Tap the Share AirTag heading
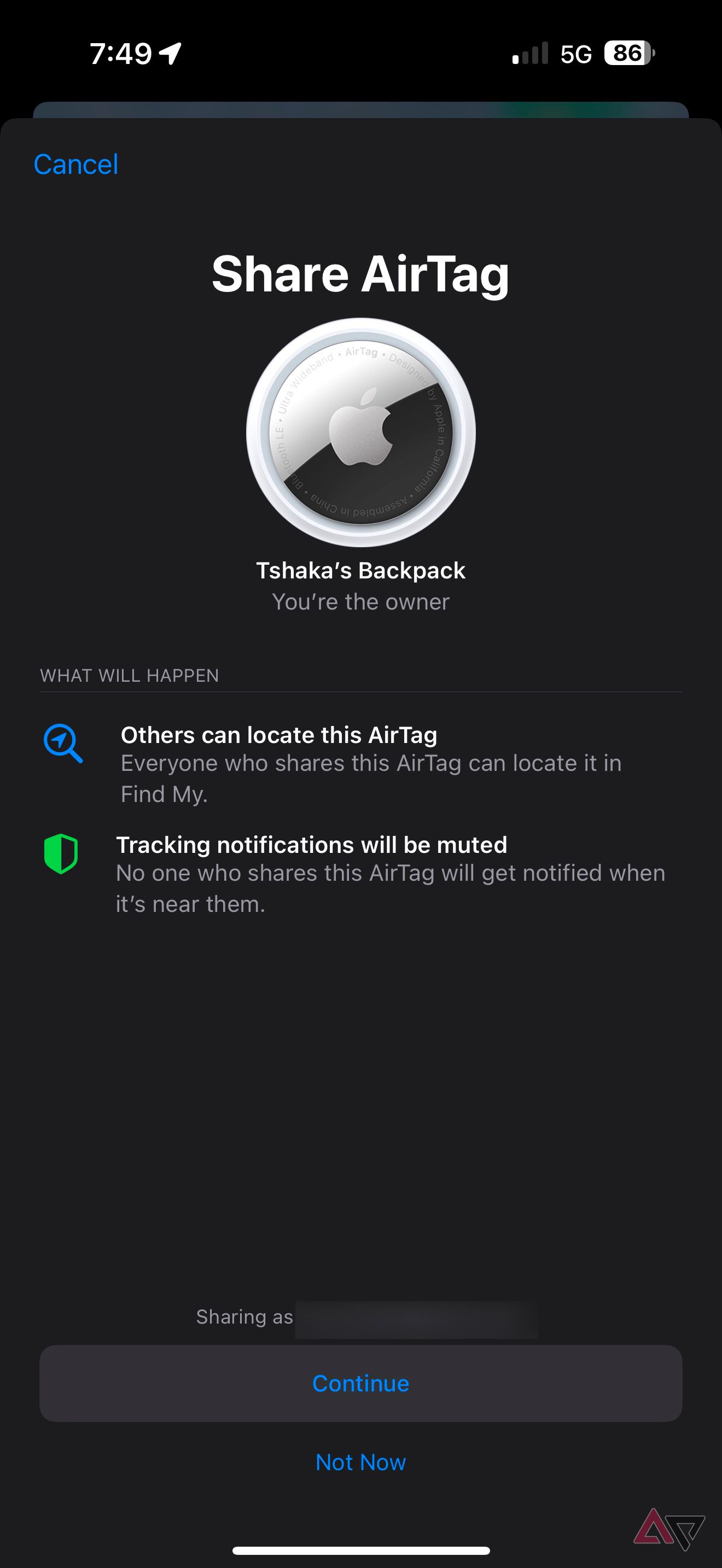Image resolution: width=722 pixels, height=1568 pixels. coord(360,275)
